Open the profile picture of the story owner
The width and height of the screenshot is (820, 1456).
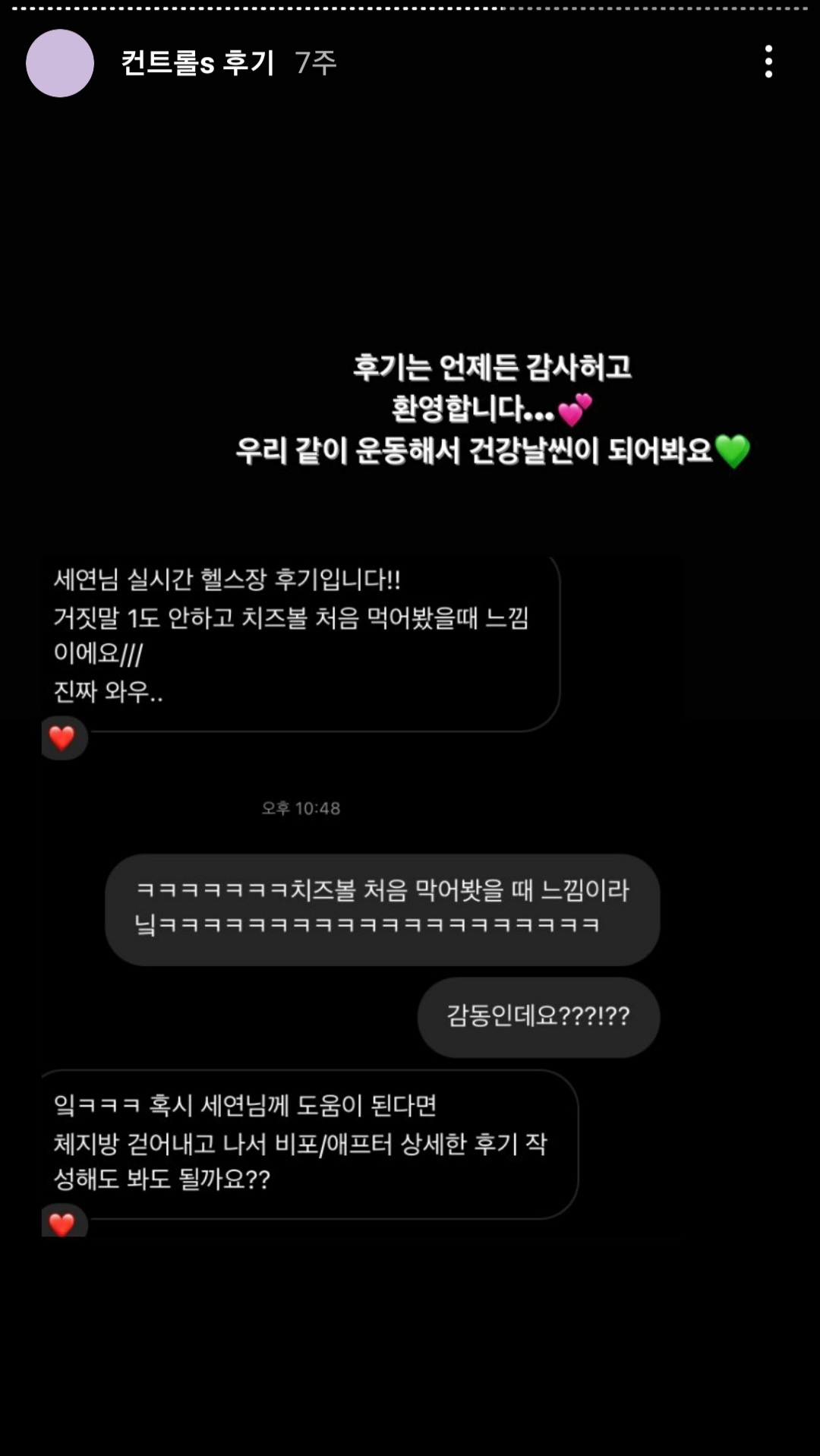[60, 63]
